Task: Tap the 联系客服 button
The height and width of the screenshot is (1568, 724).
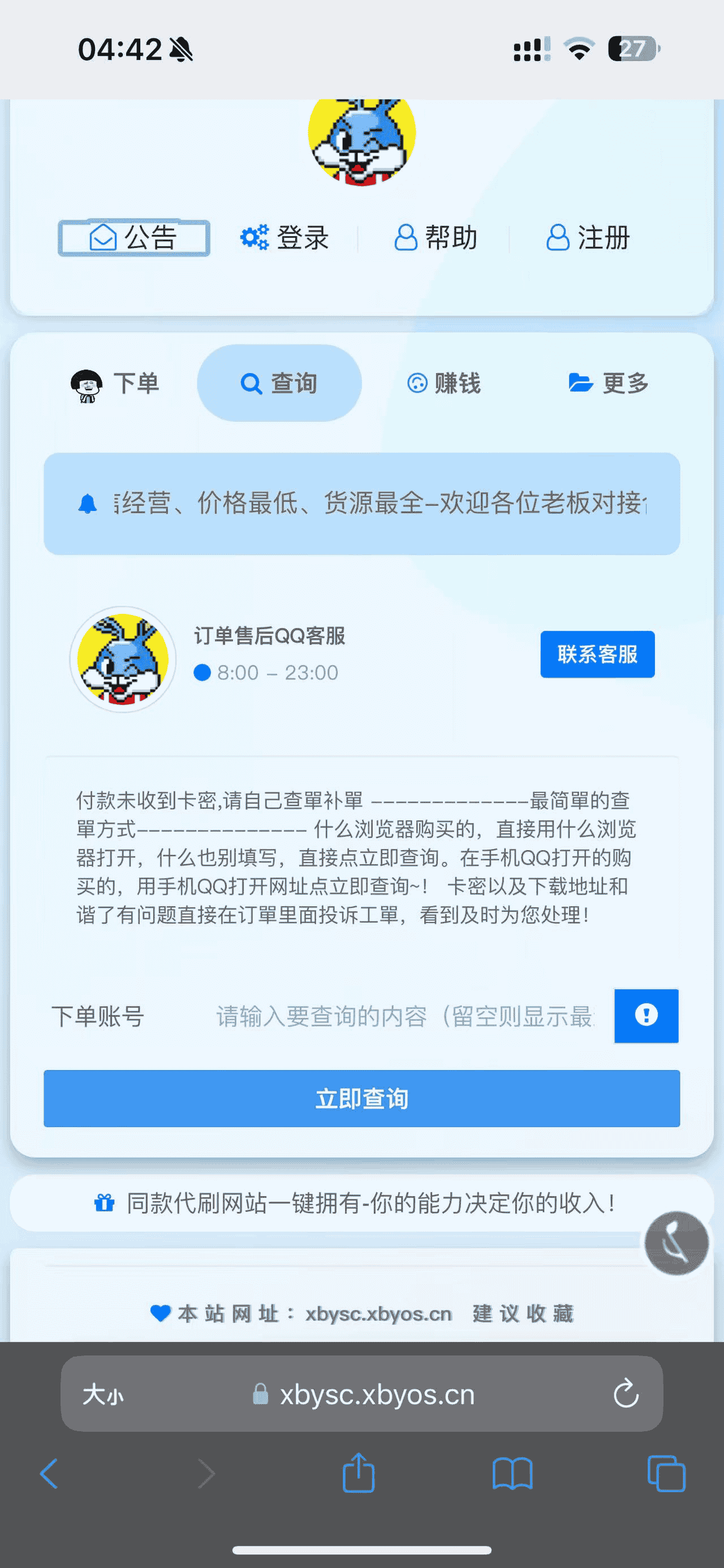Action: coord(597,655)
